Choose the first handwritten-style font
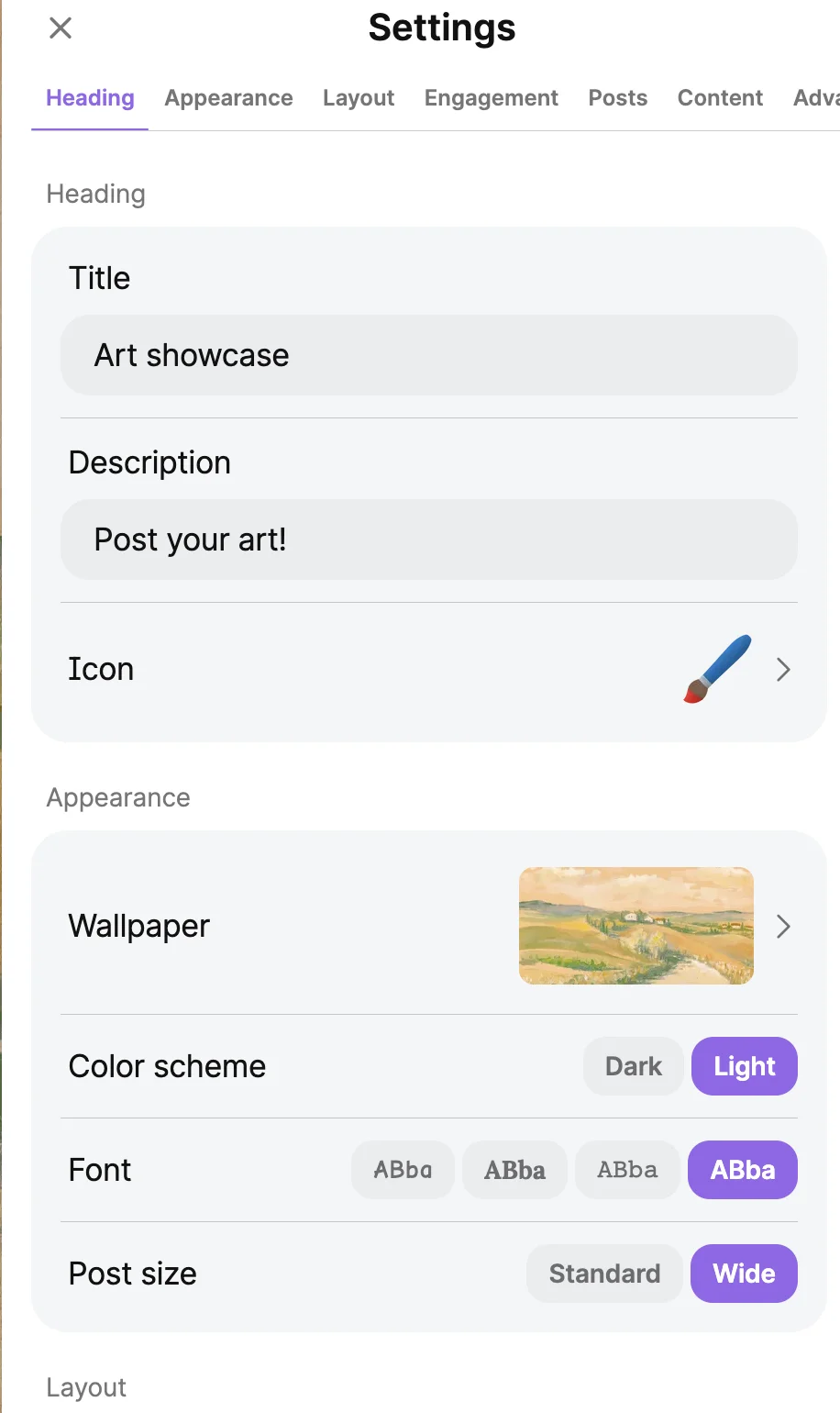 (403, 1170)
